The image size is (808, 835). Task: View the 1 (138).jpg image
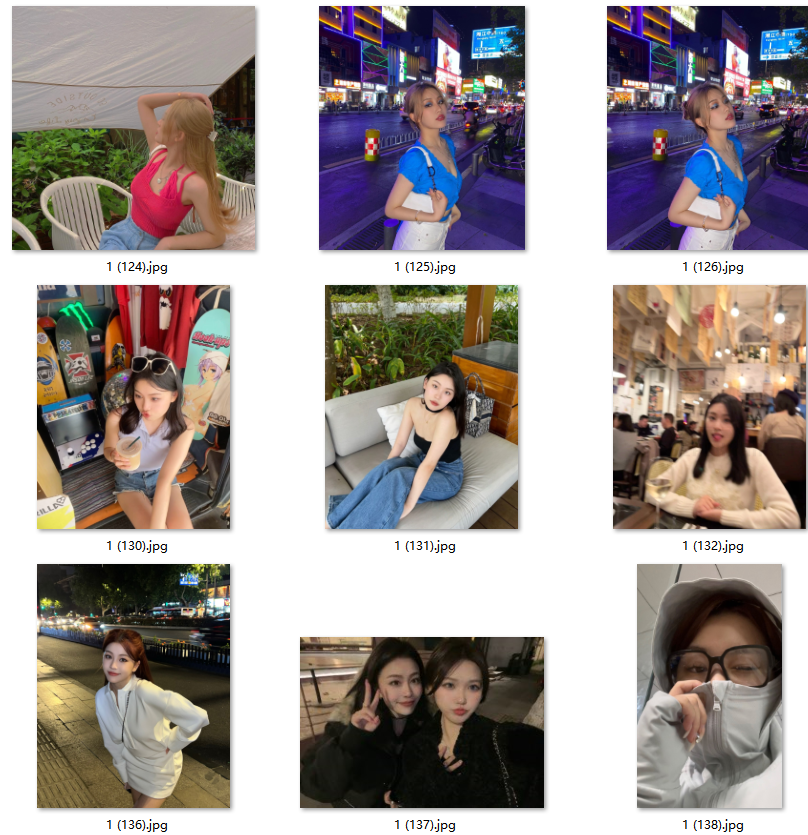tap(710, 686)
